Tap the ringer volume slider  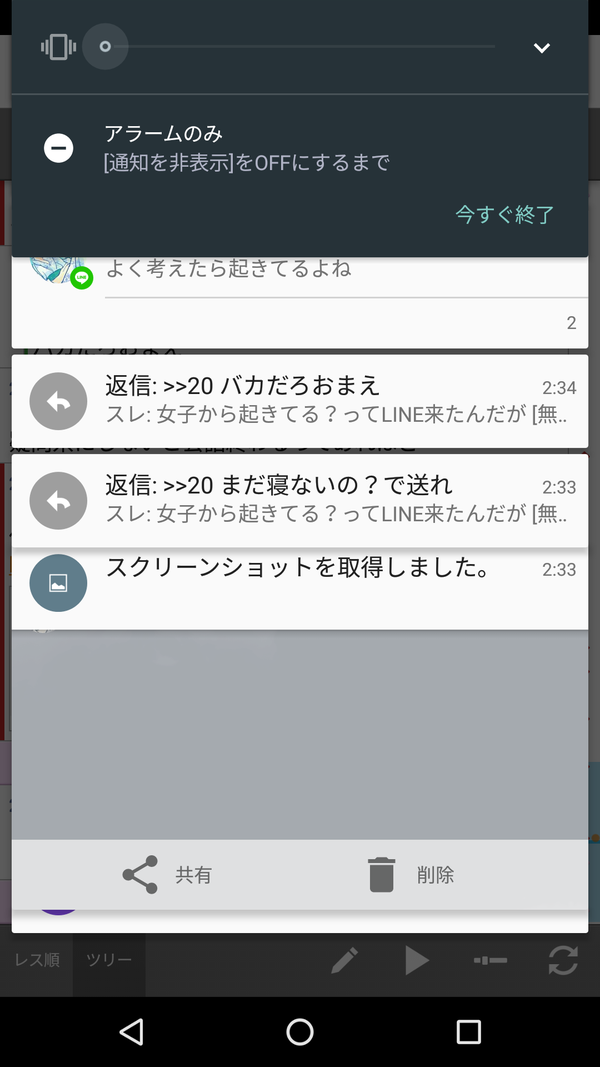coord(300,47)
